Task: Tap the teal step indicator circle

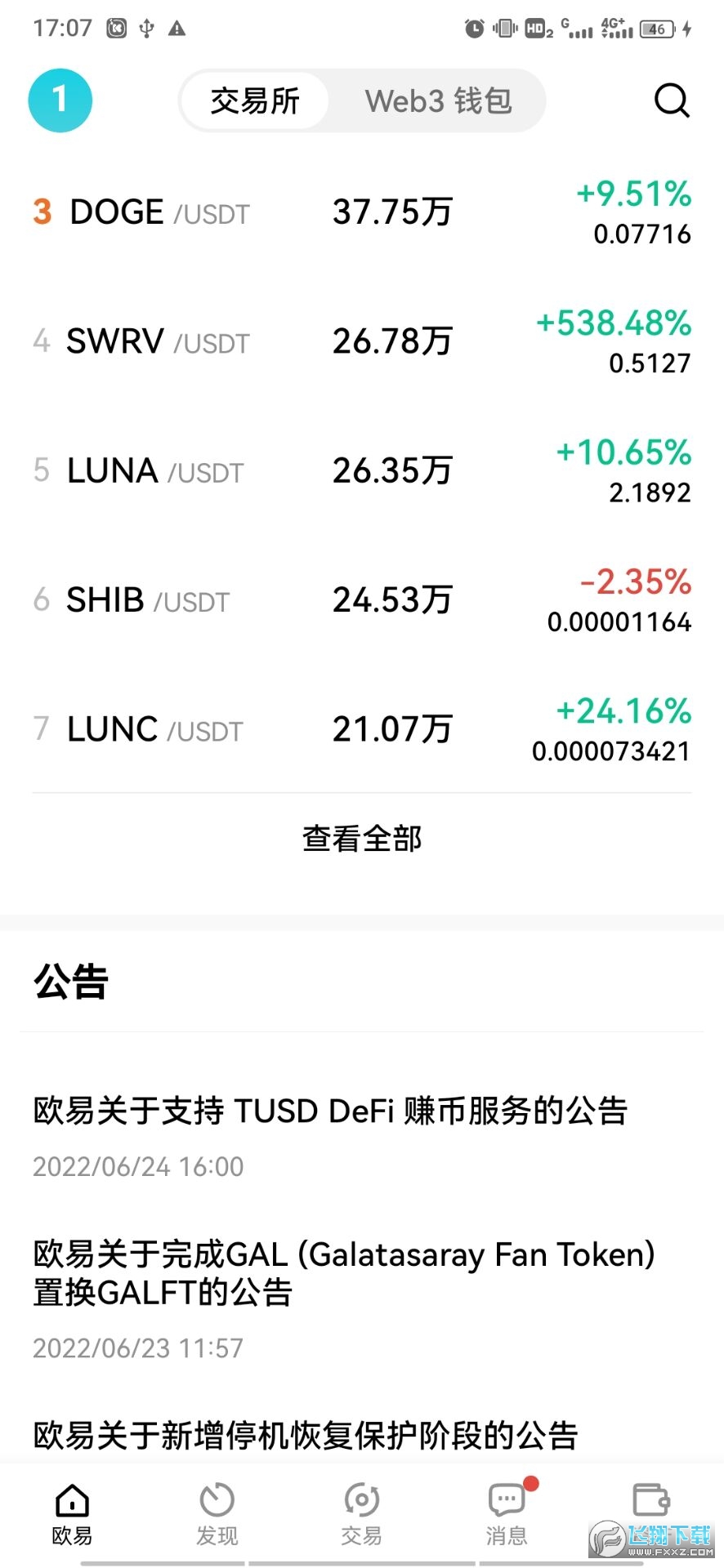Action: 60,100
